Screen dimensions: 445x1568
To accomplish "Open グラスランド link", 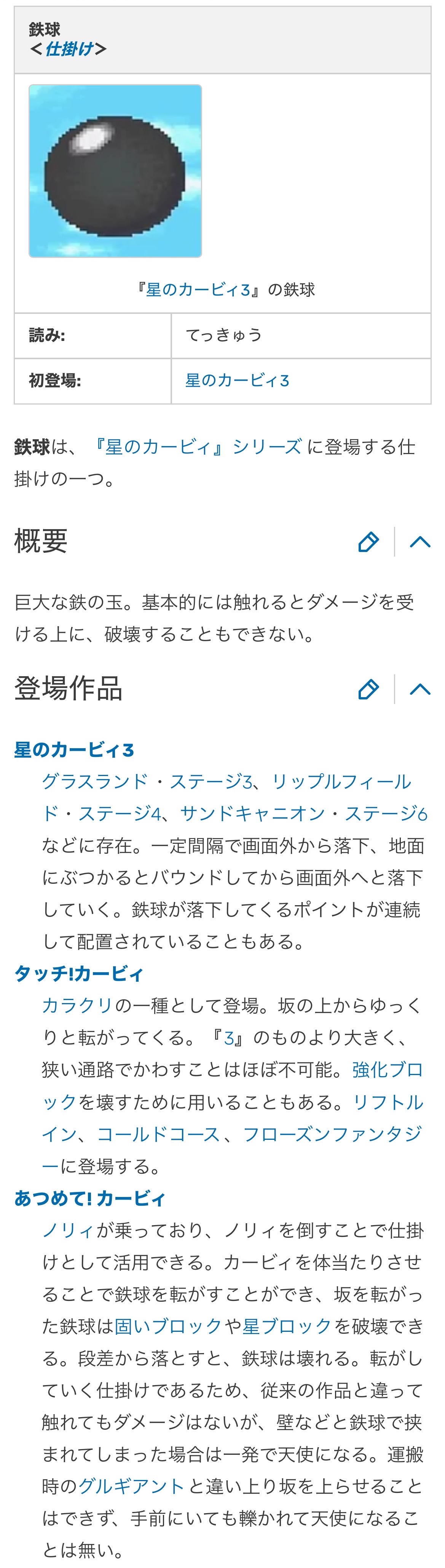I will pos(95,782).
